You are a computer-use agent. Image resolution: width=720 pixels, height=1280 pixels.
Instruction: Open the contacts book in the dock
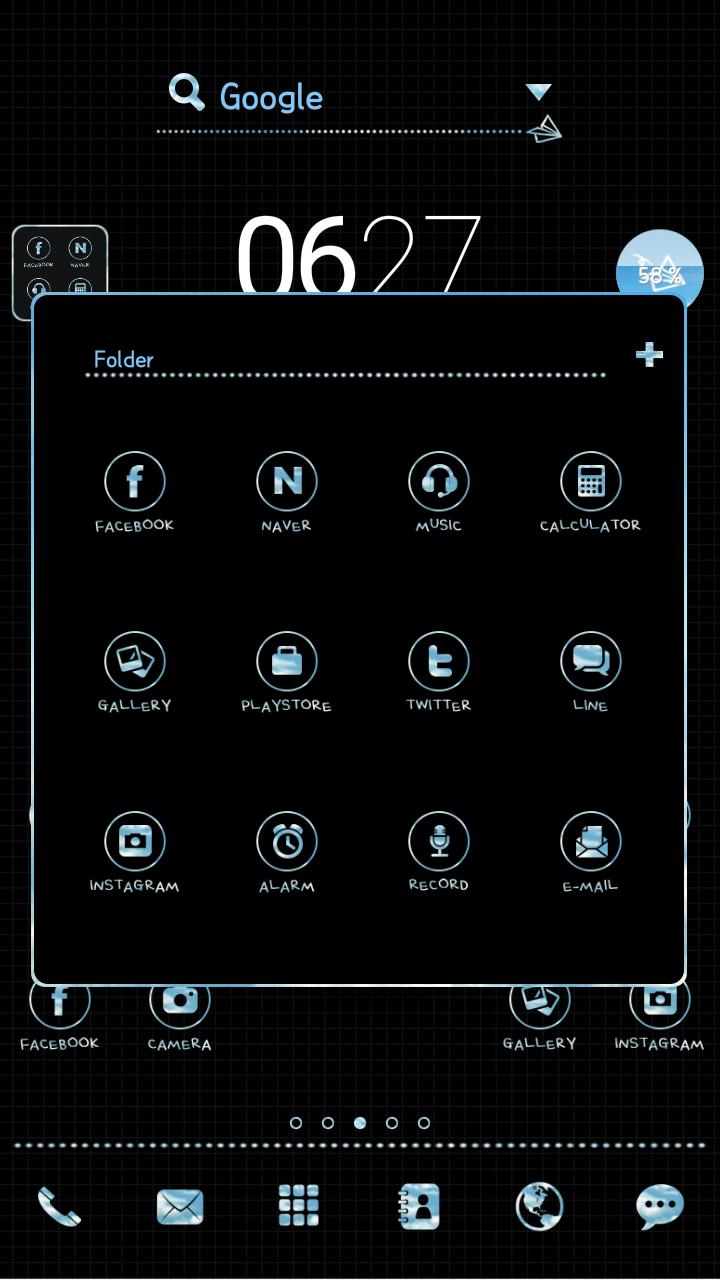419,1206
